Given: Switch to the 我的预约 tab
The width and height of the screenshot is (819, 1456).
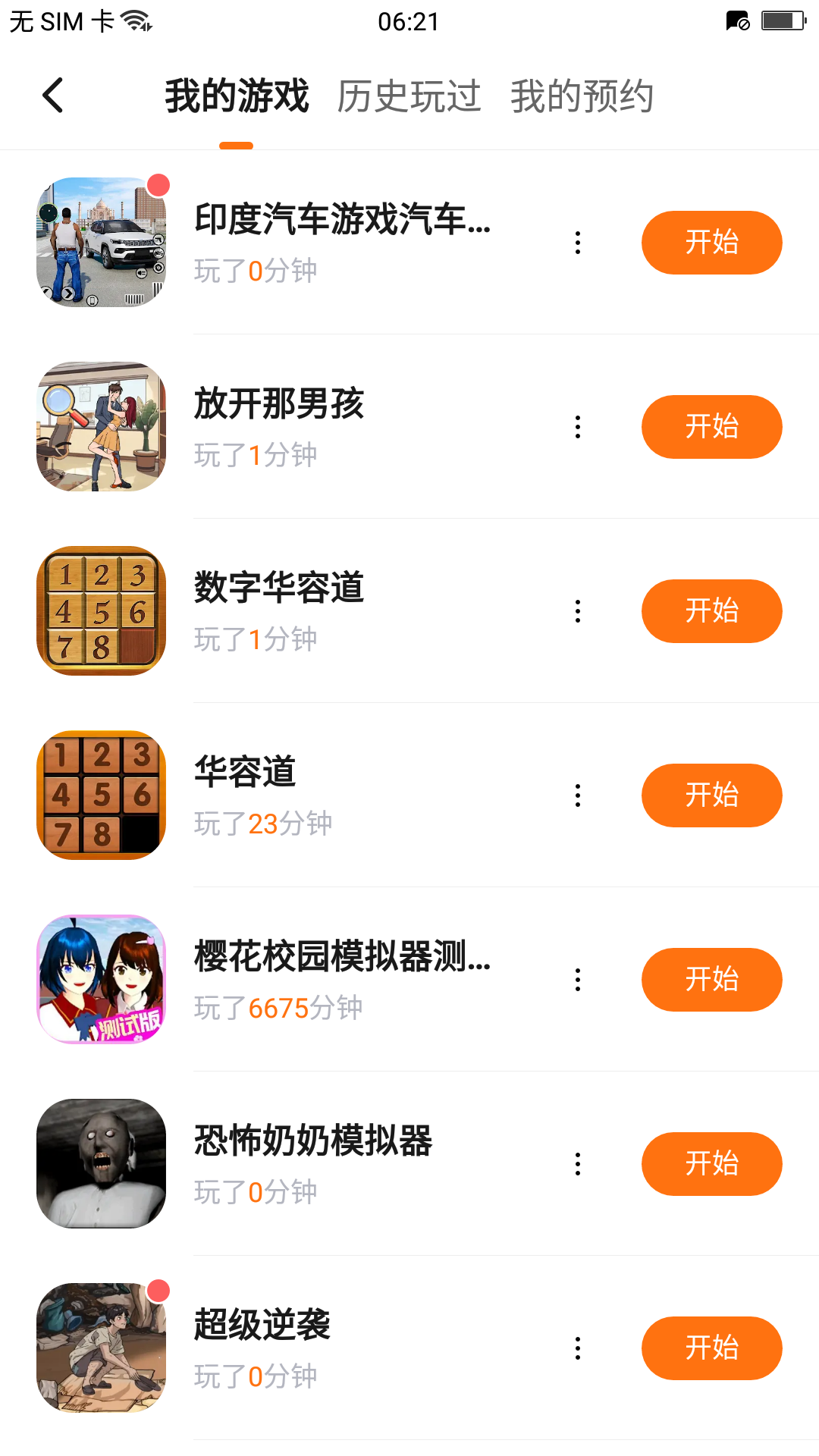Looking at the screenshot, I should 582,96.
